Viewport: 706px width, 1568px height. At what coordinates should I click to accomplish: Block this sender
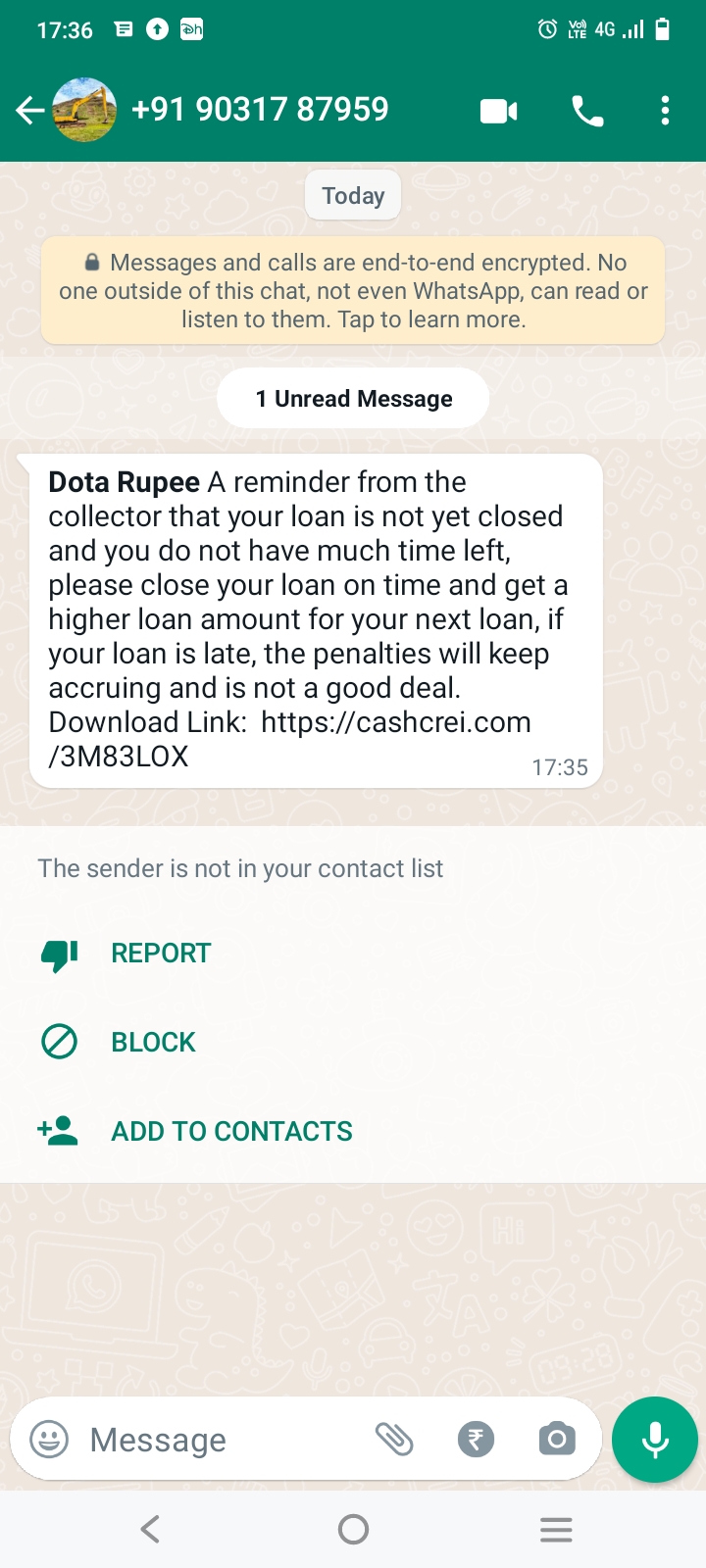coord(153,1042)
